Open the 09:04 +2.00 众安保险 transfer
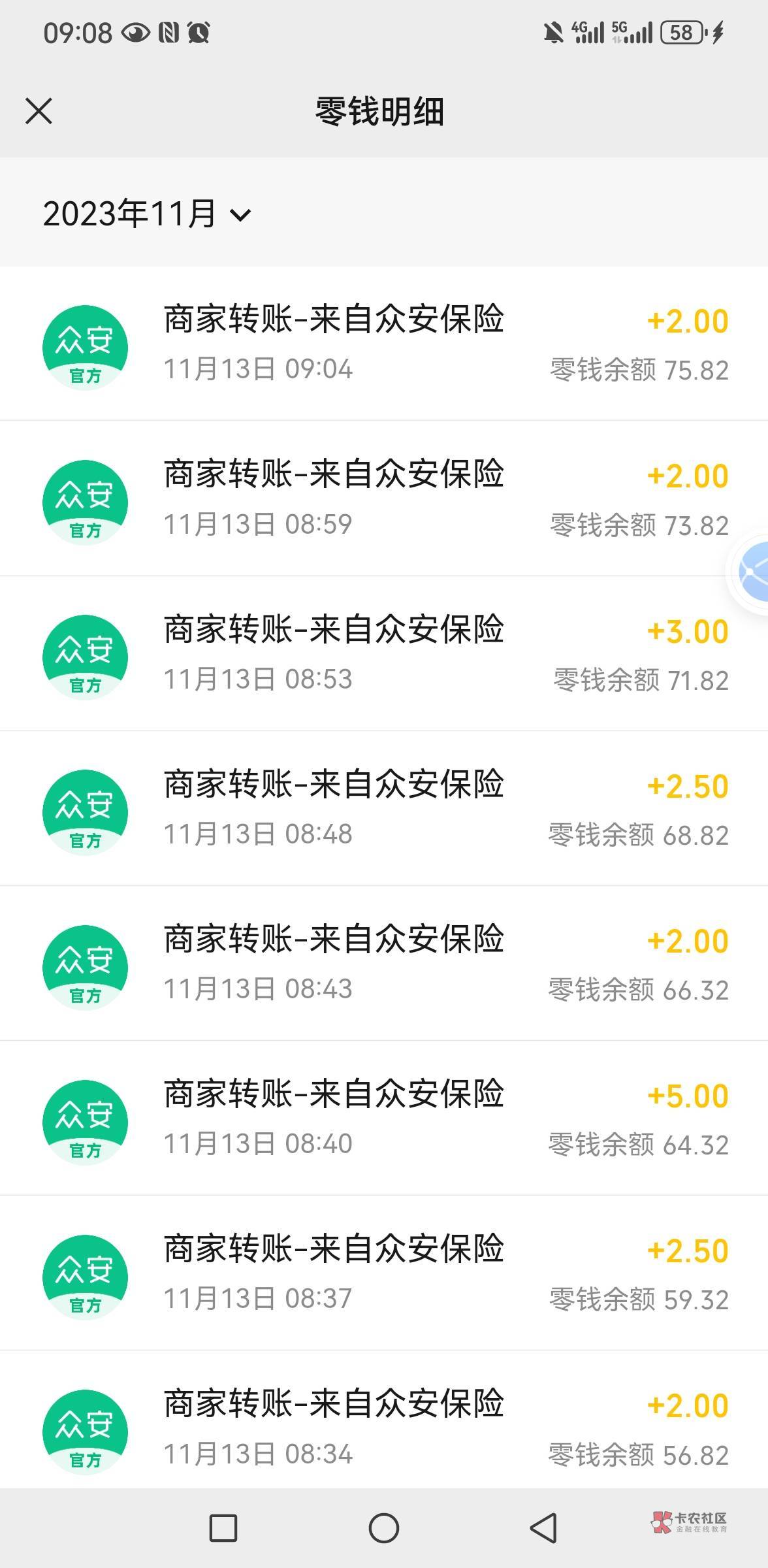The height and width of the screenshot is (1568, 768). pyautogui.click(x=384, y=344)
